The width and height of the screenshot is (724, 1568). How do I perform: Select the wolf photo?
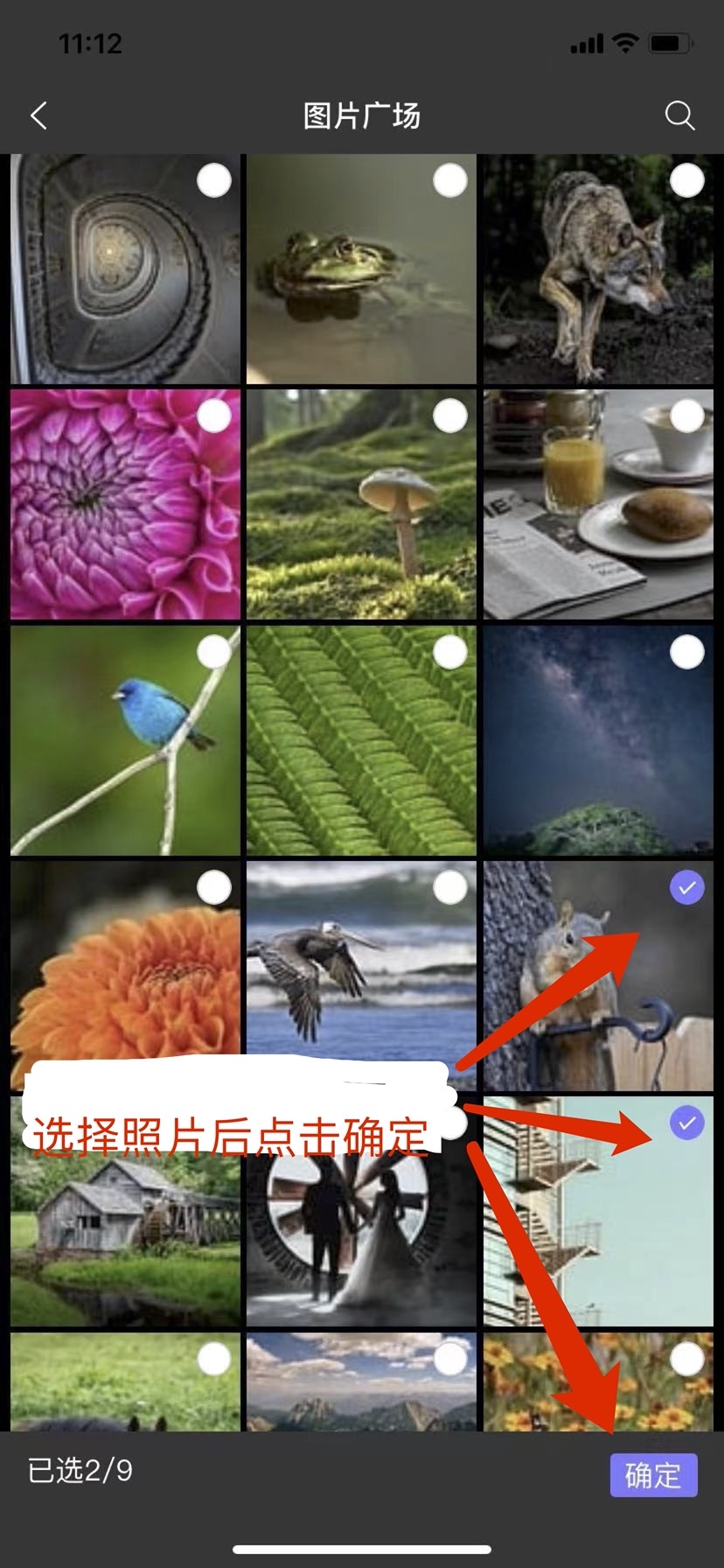tap(686, 181)
